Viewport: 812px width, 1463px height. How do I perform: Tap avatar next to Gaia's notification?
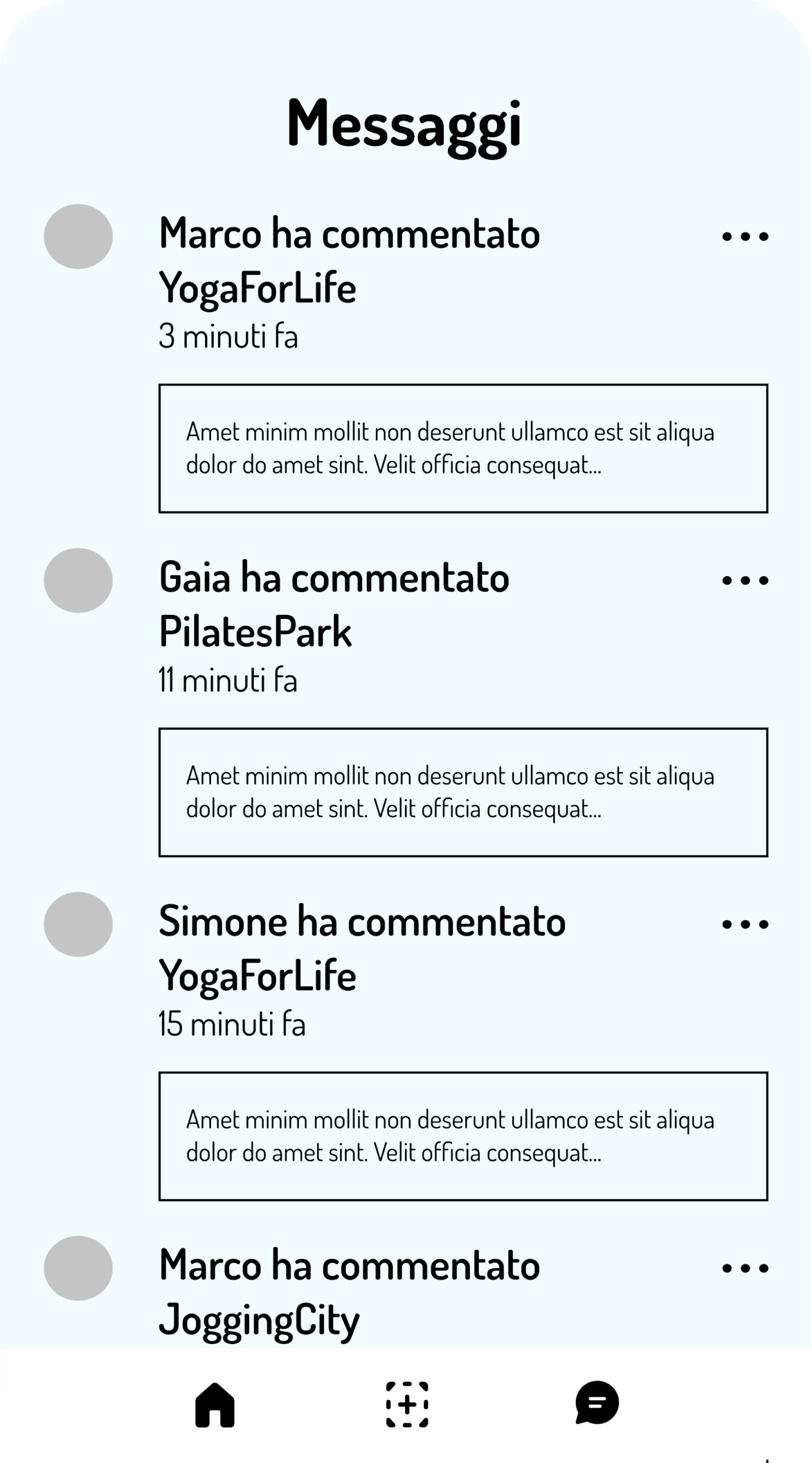click(x=78, y=580)
